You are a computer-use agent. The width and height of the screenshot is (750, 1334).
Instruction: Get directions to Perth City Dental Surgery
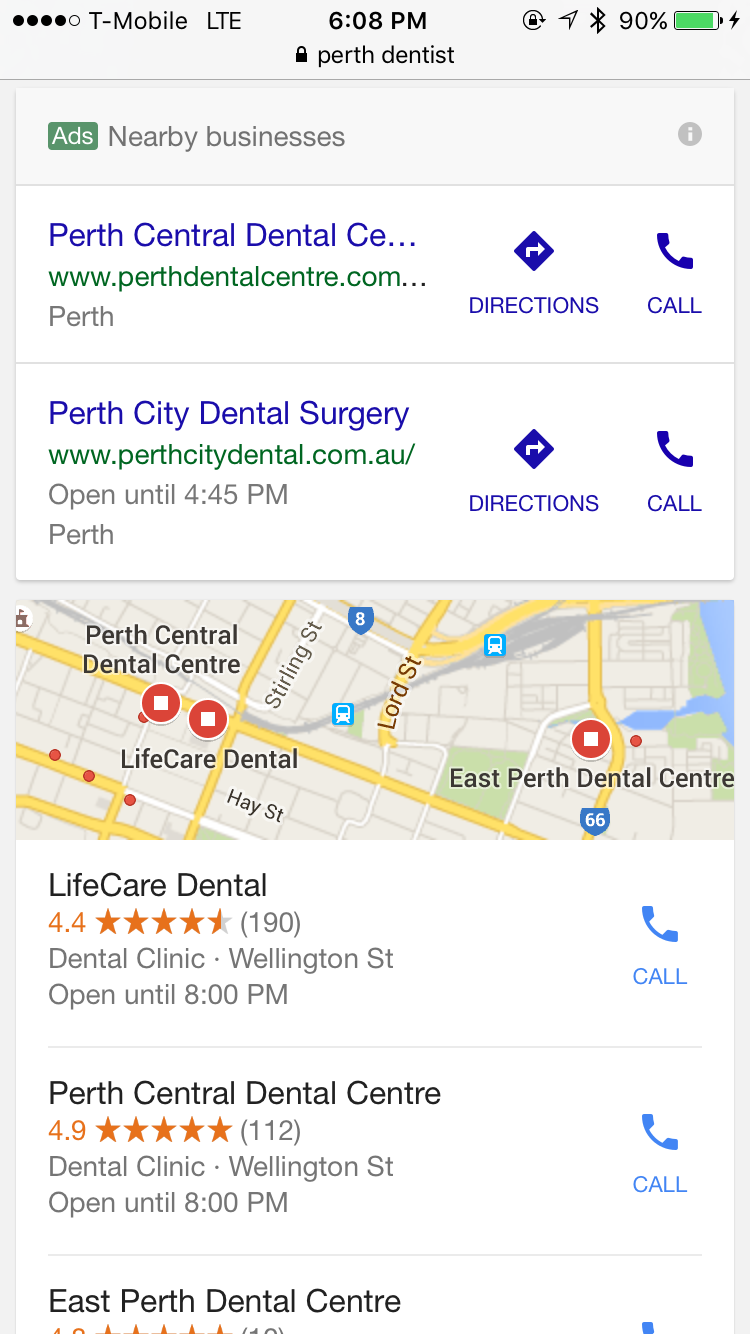click(533, 471)
